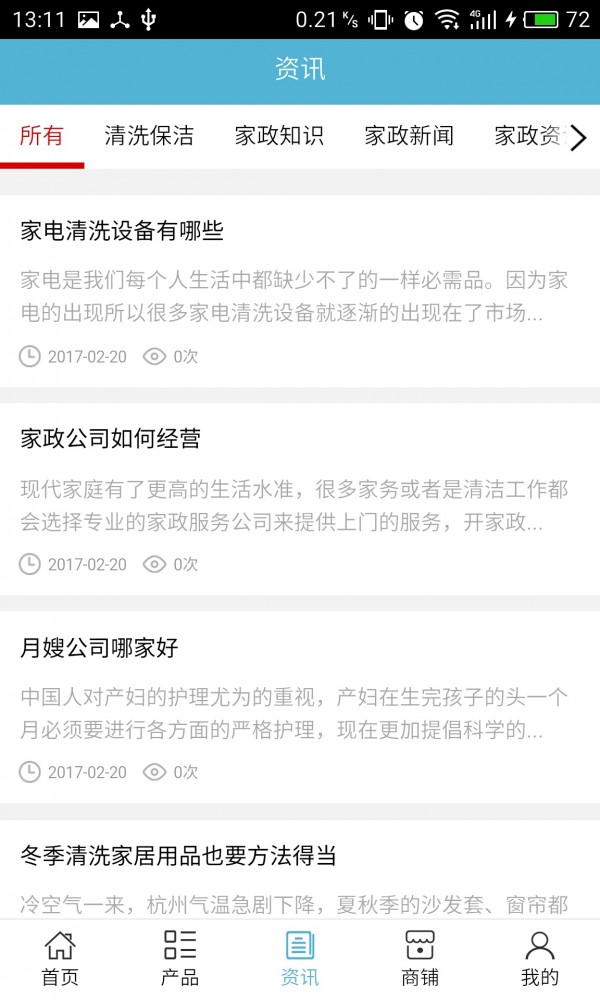
Task: Switch to the 清洗保洁 tab
Action: click(x=149, y=137)
